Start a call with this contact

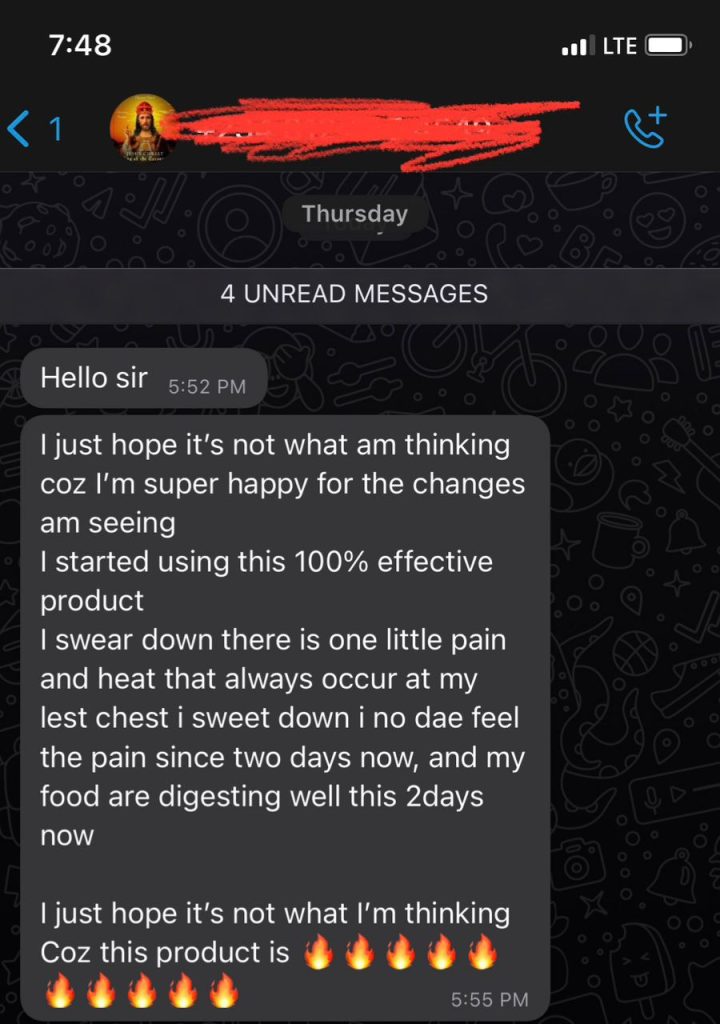click(x=644, y=128)
